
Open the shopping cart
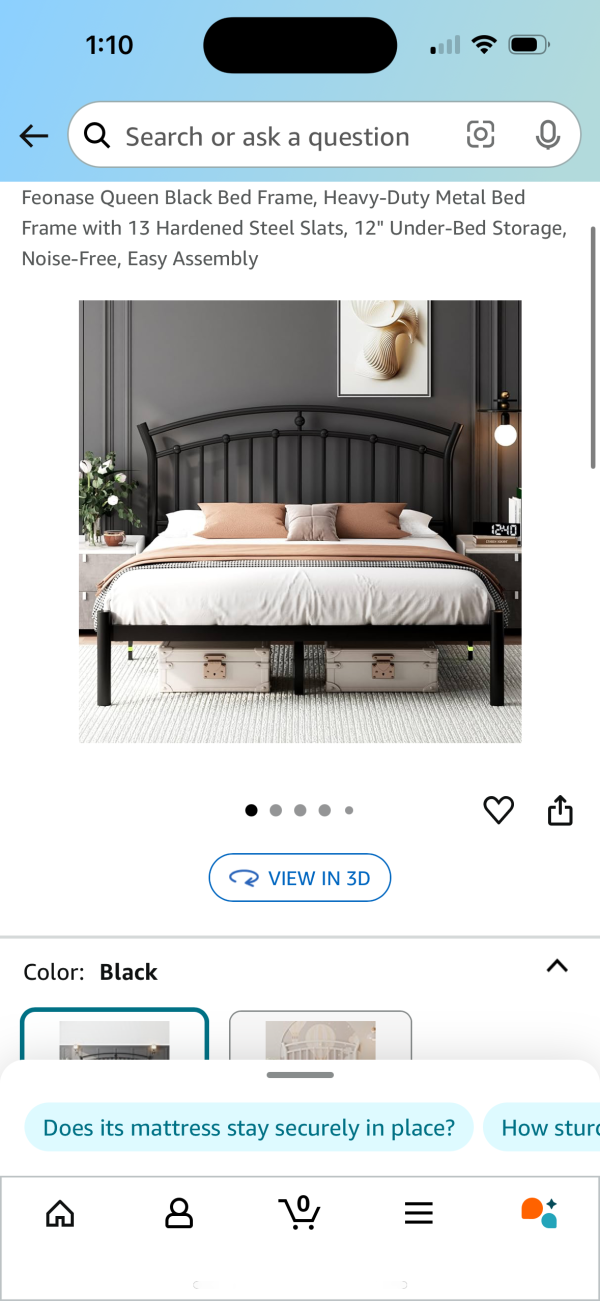[x=299, y=1212]
